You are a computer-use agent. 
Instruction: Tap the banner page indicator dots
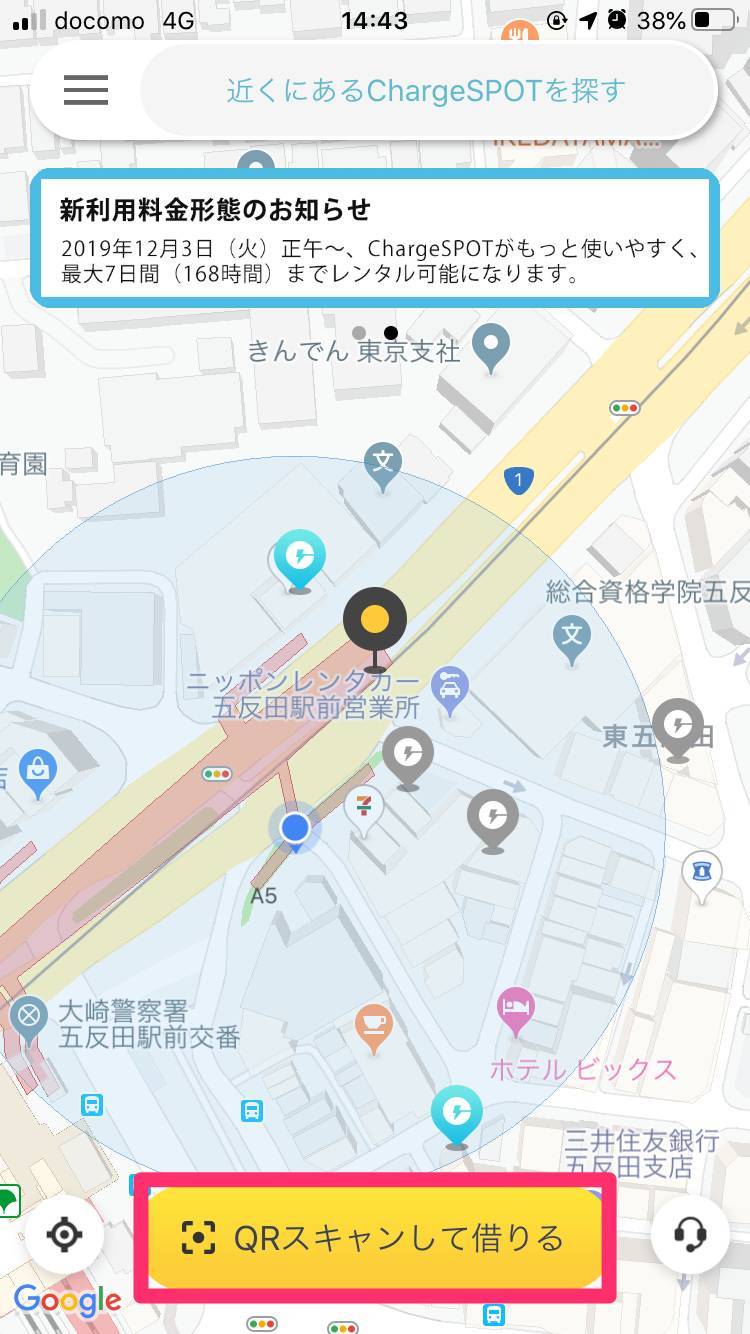click(x=375, y=332)
